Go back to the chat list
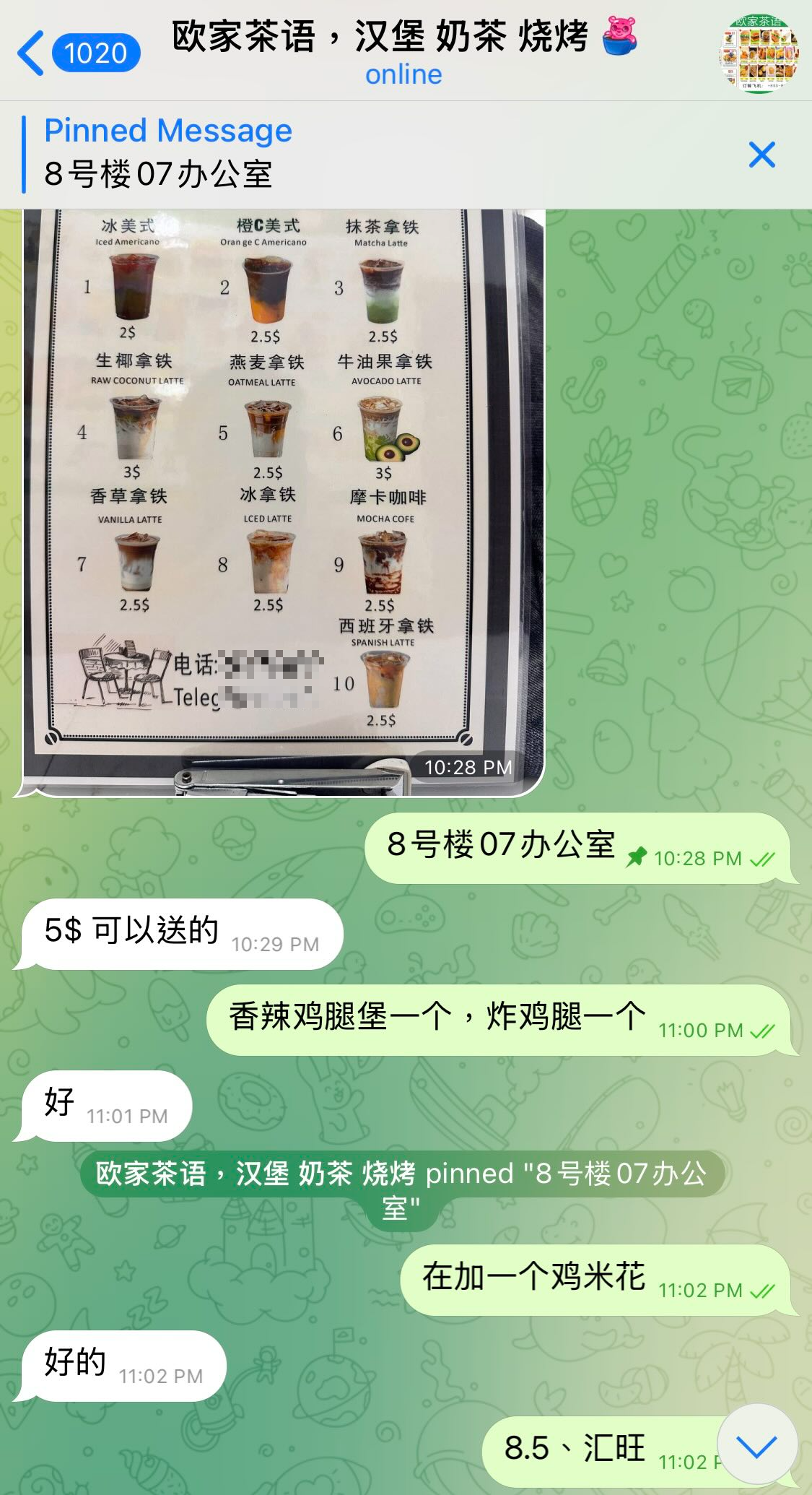 (x=76, y=52)
